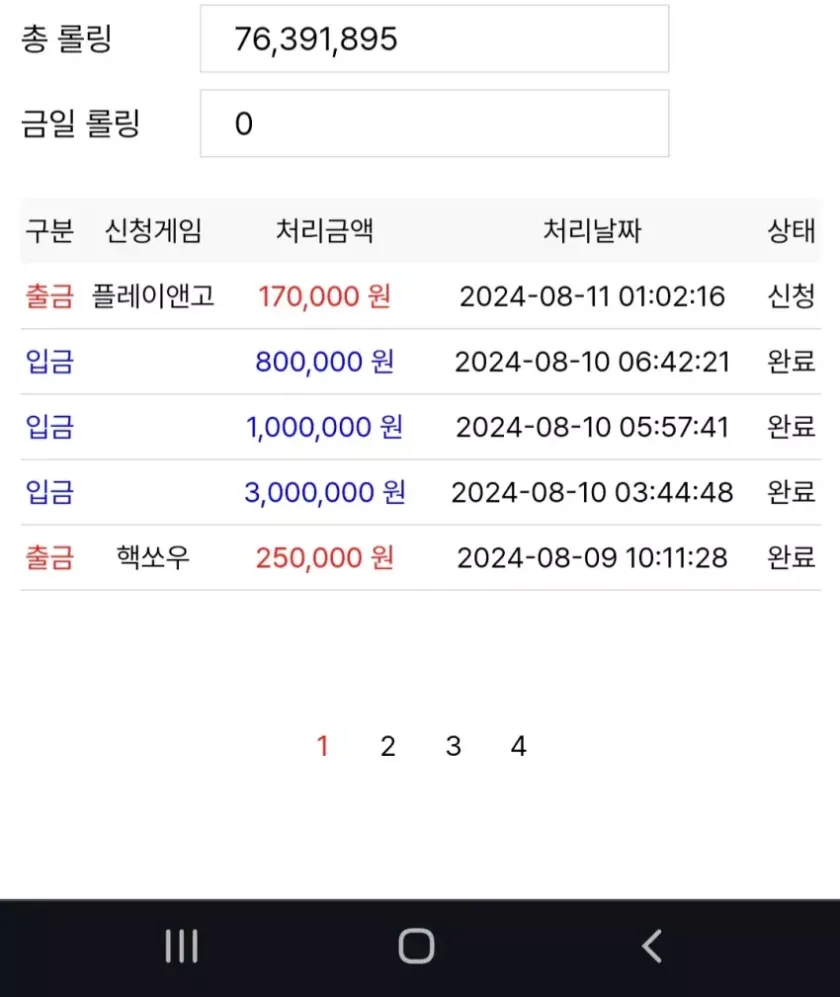
Task: Go to page 2 of the transaction history
Action: click(388, 746)
